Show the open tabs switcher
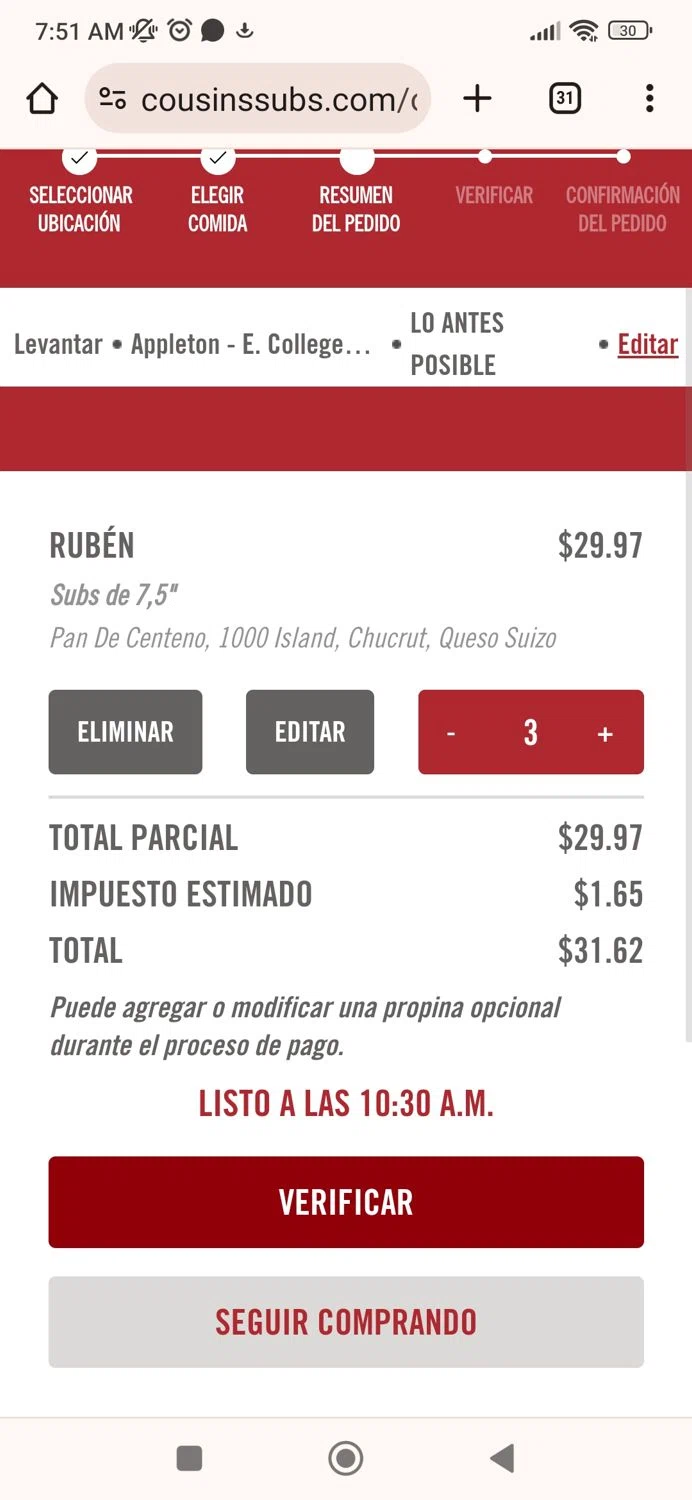692x1500 pixels. pos(565,98)
